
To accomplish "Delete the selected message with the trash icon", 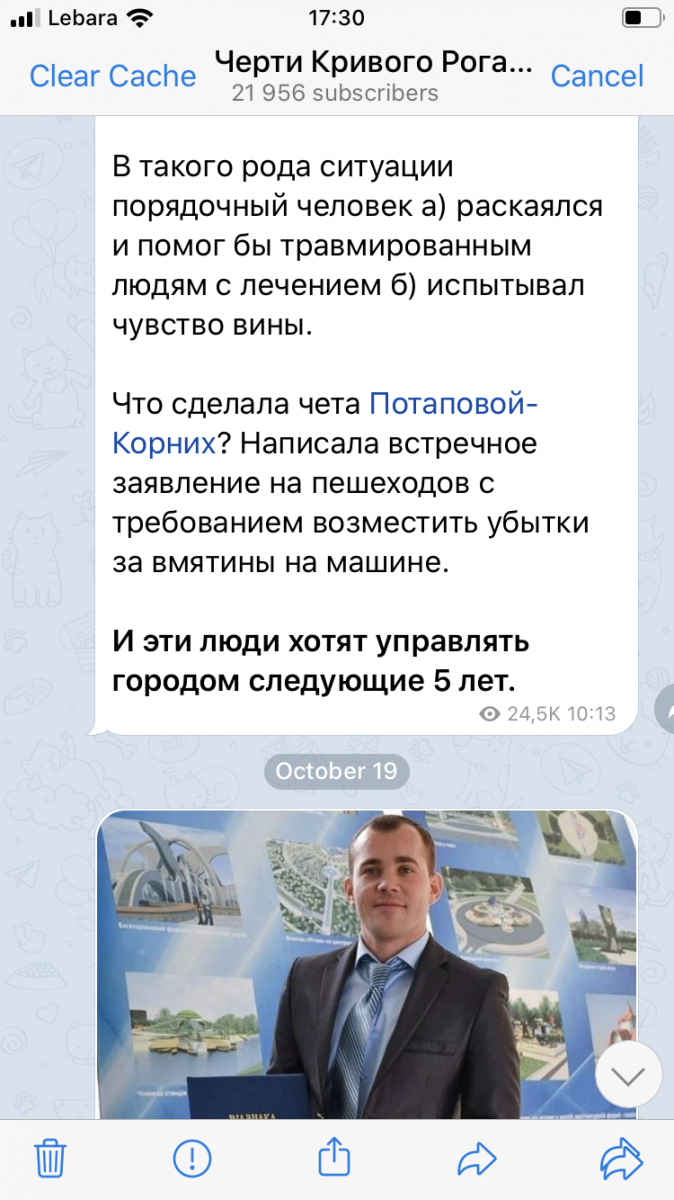I will pyautogui.click(x=49, y=1158).
